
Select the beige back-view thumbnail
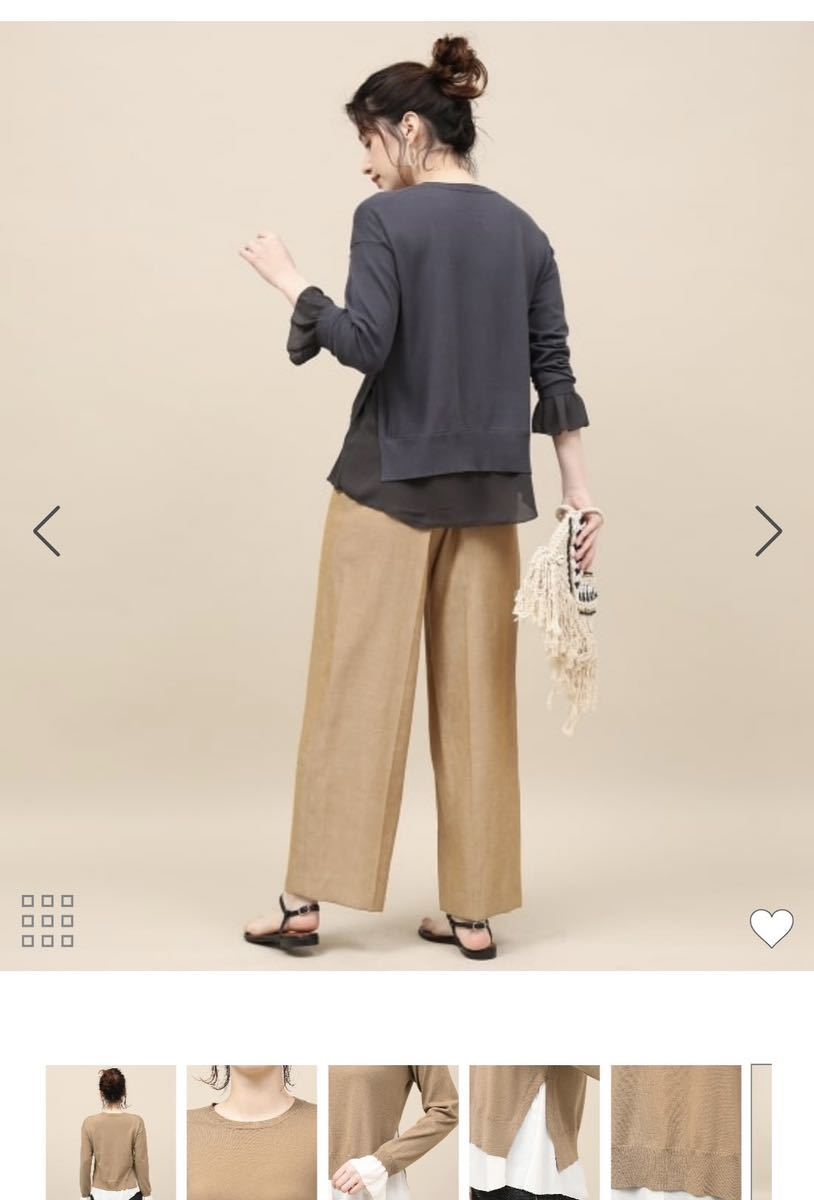111,1132
